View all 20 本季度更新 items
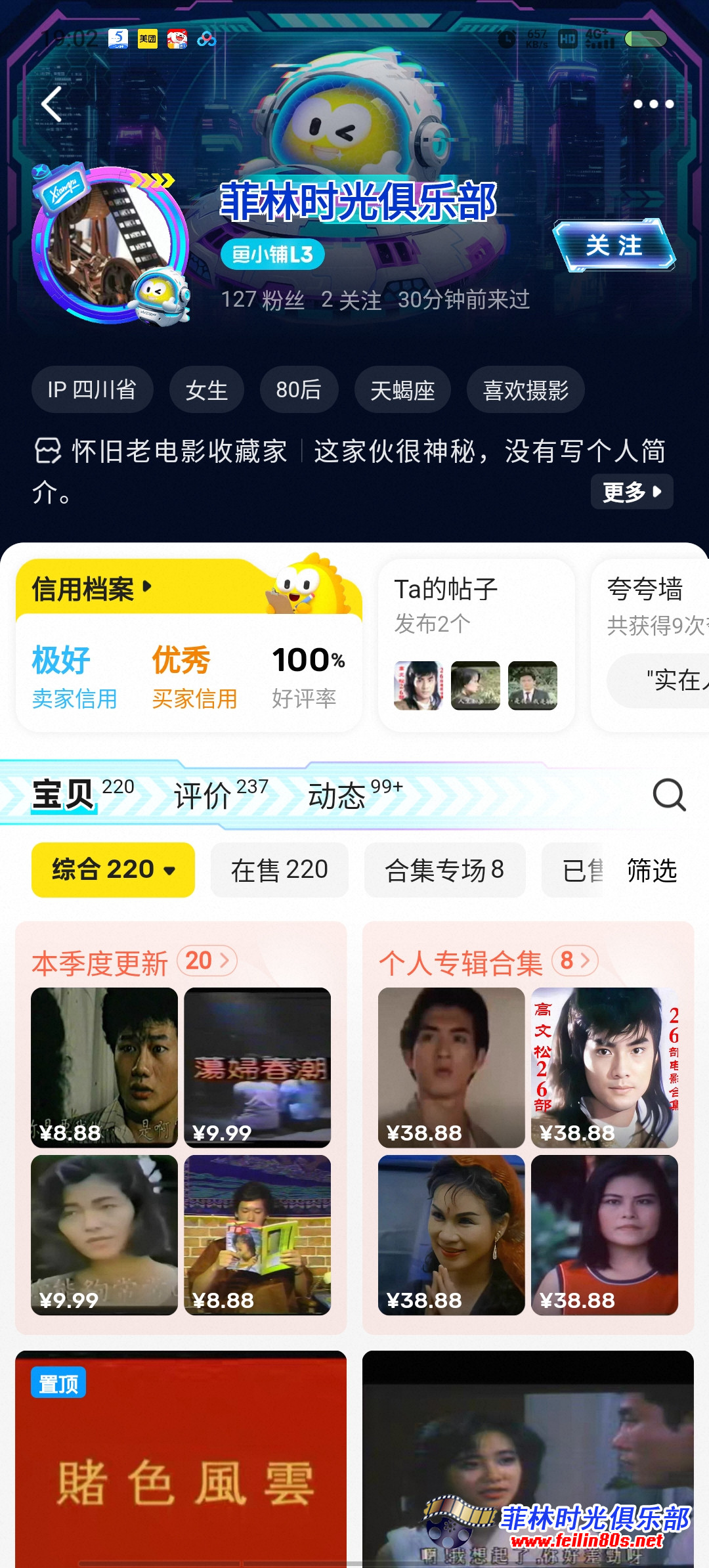This screenshot has height=1568, width=709. click(x=207, y=961)
